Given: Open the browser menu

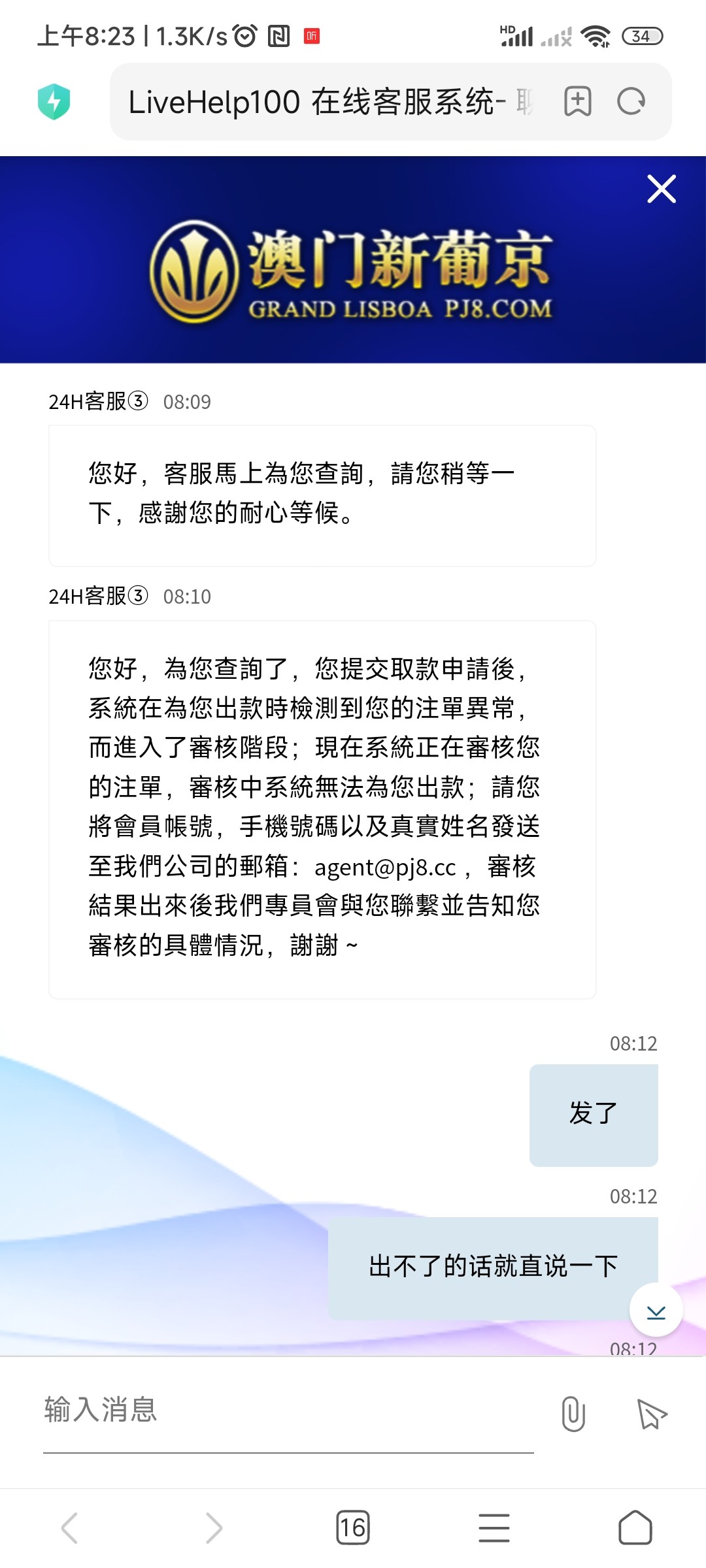Looking at the screenshot, I should [x=494, y=1527].
